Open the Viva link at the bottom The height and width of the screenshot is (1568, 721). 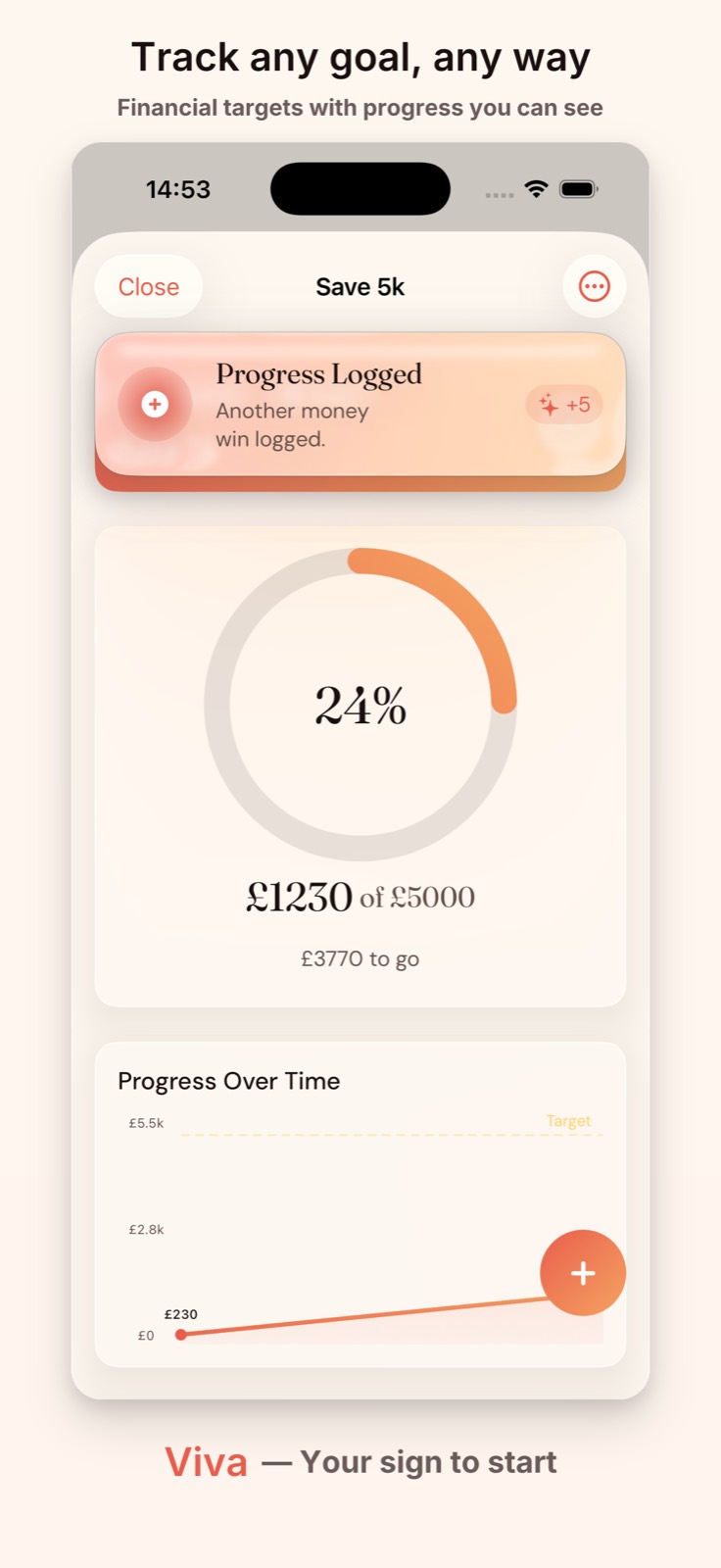(x=207, y=1461)
